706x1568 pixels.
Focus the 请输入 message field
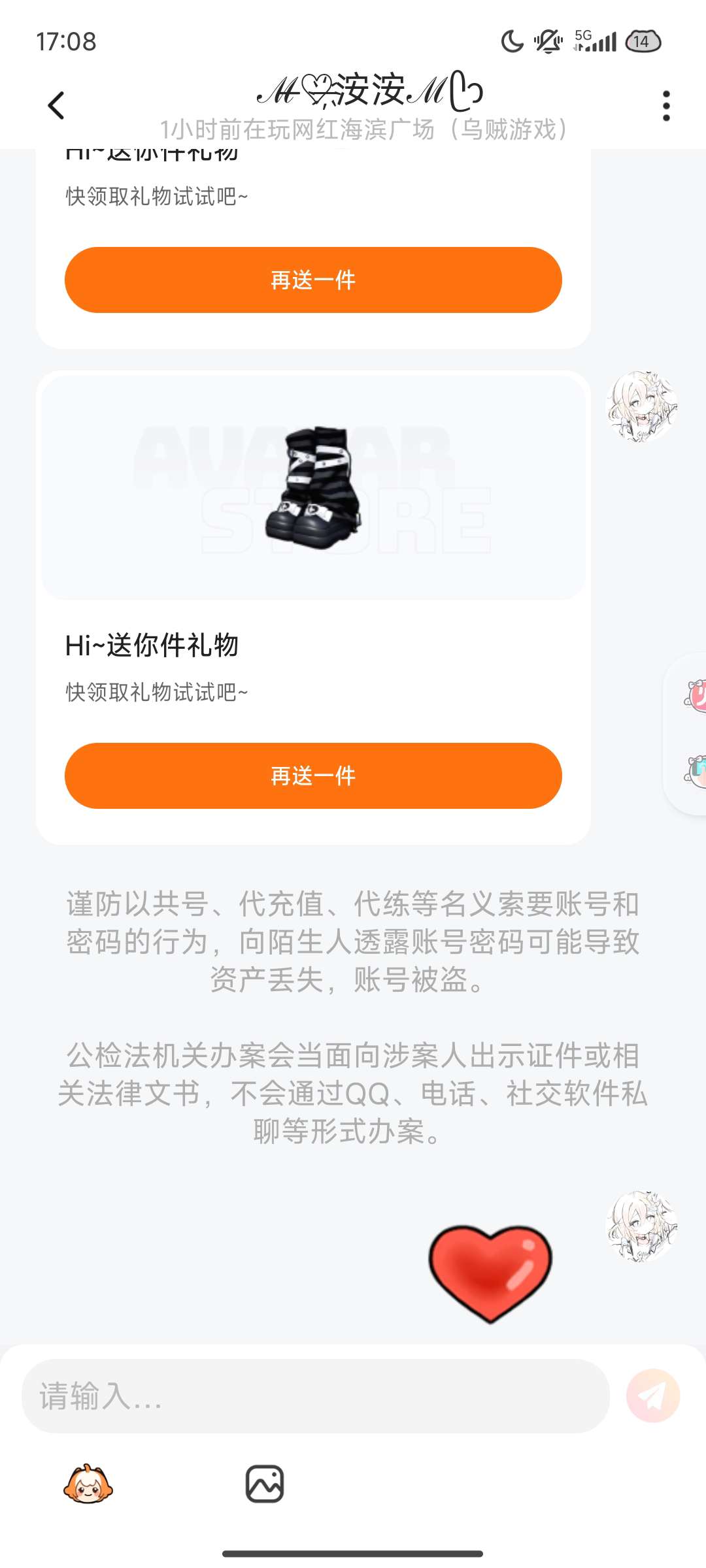coord(316,1396)
